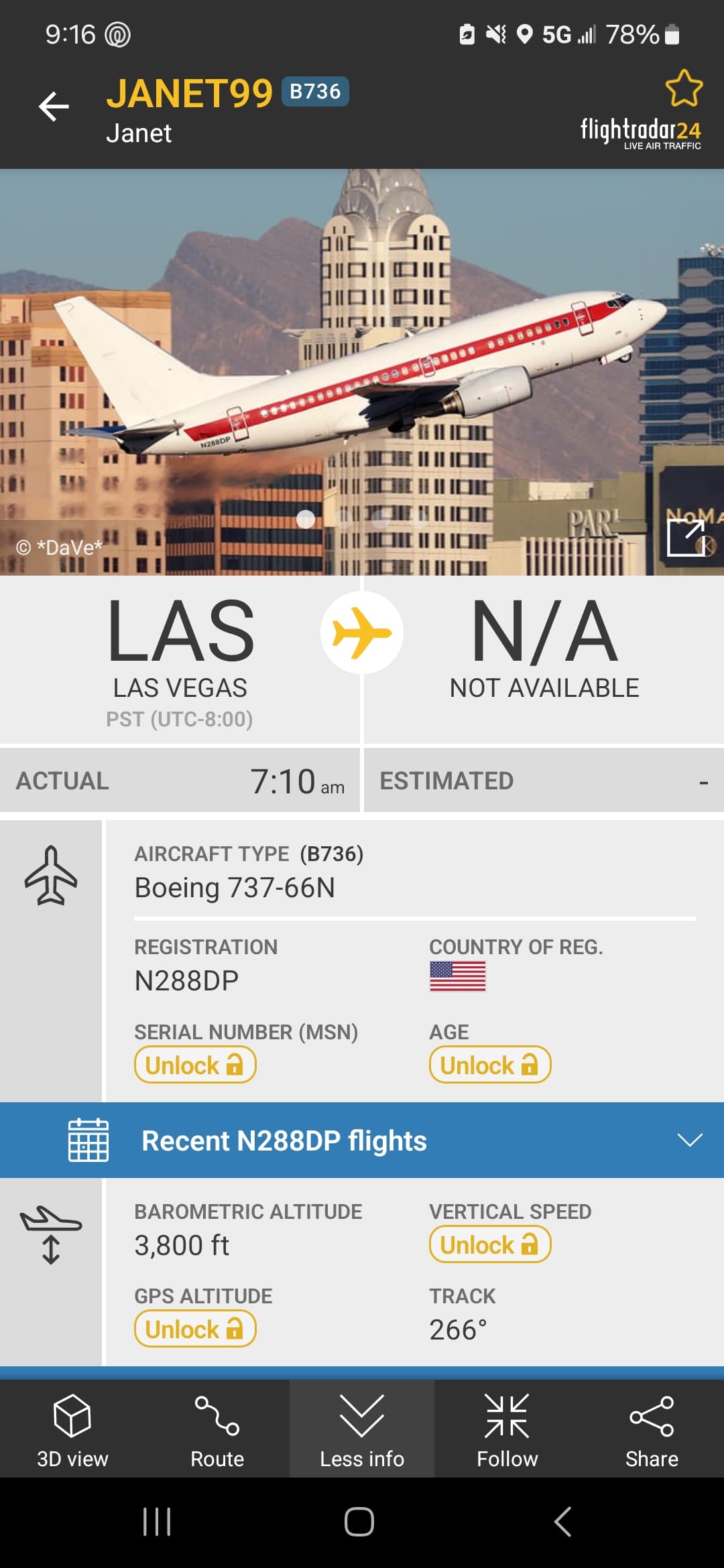Unlock the GPS altitude
The image size is (724, 1568).
tap(195, 1329)
